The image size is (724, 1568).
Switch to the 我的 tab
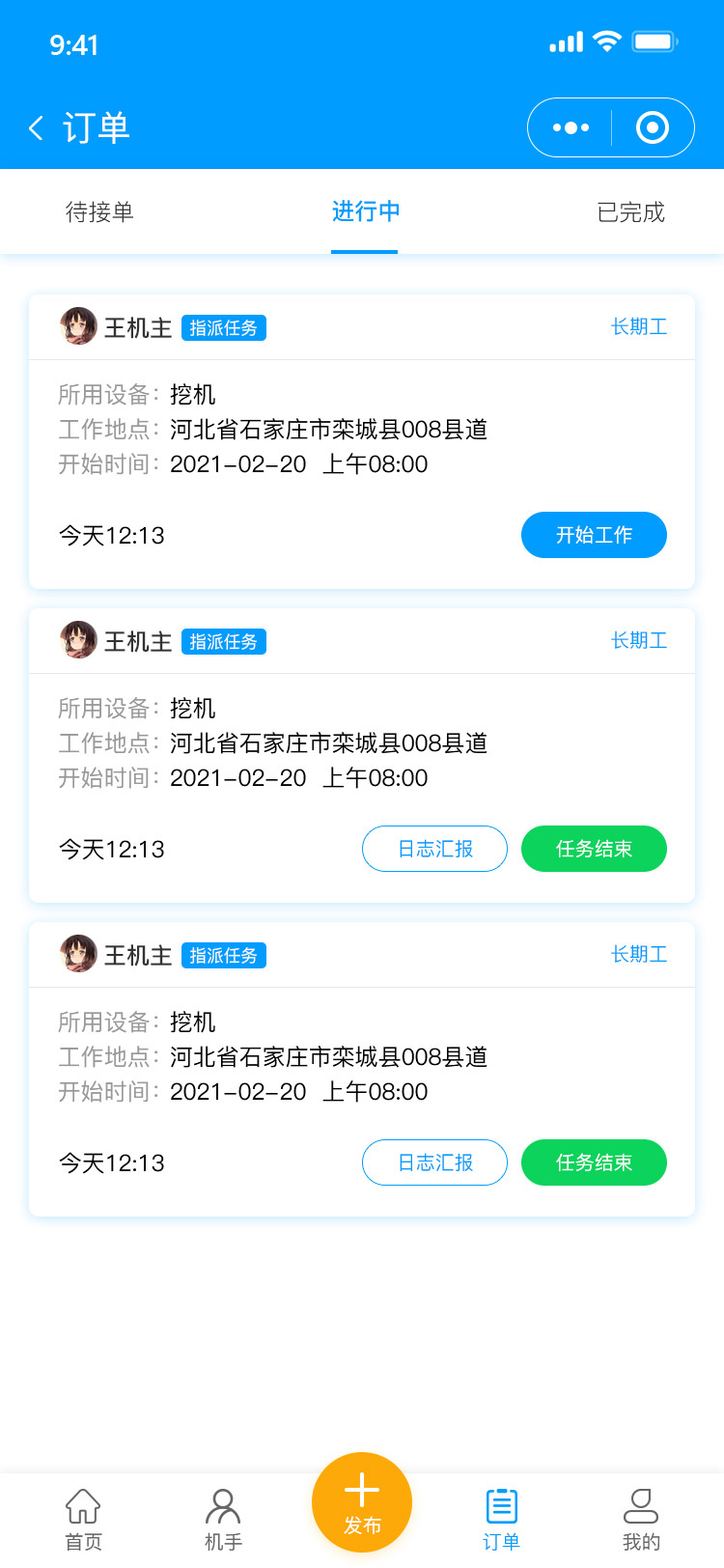[641, 1519]
